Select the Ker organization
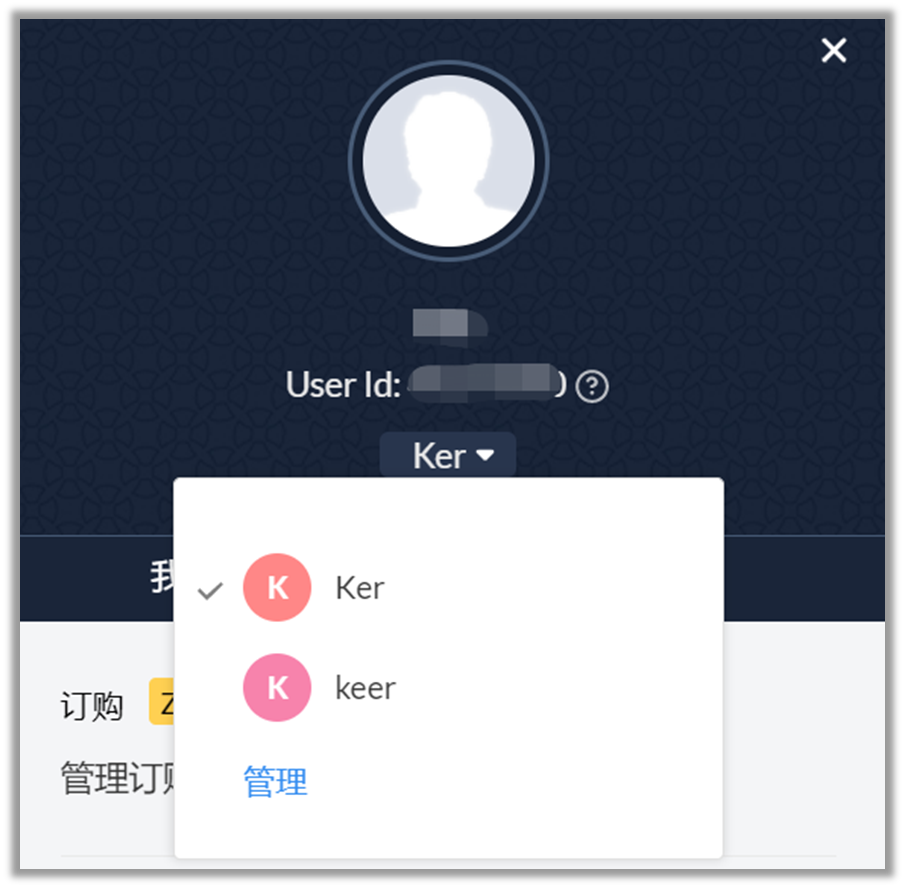This screenshot has width=905, height=888. click(359, 588)
